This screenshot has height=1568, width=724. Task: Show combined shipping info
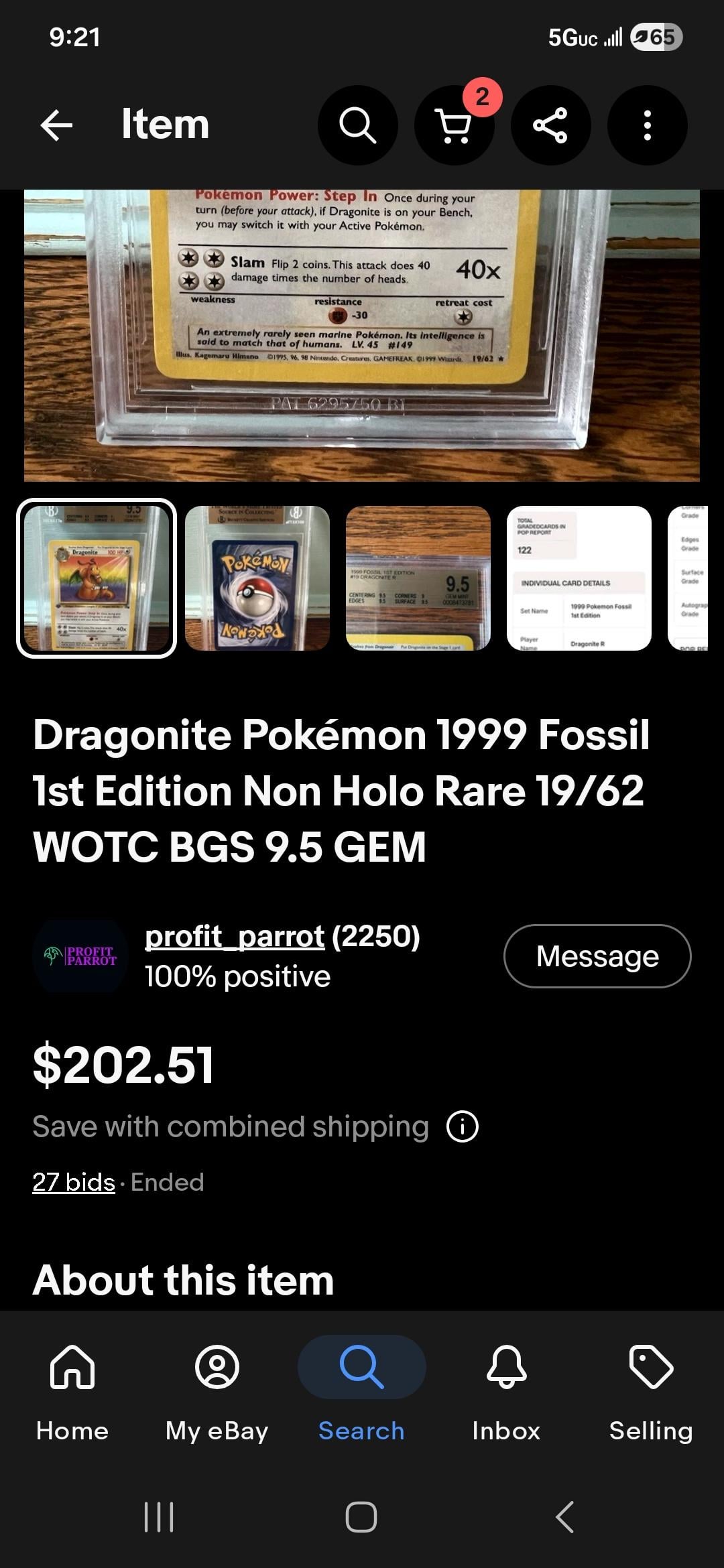pos(463,1126)
